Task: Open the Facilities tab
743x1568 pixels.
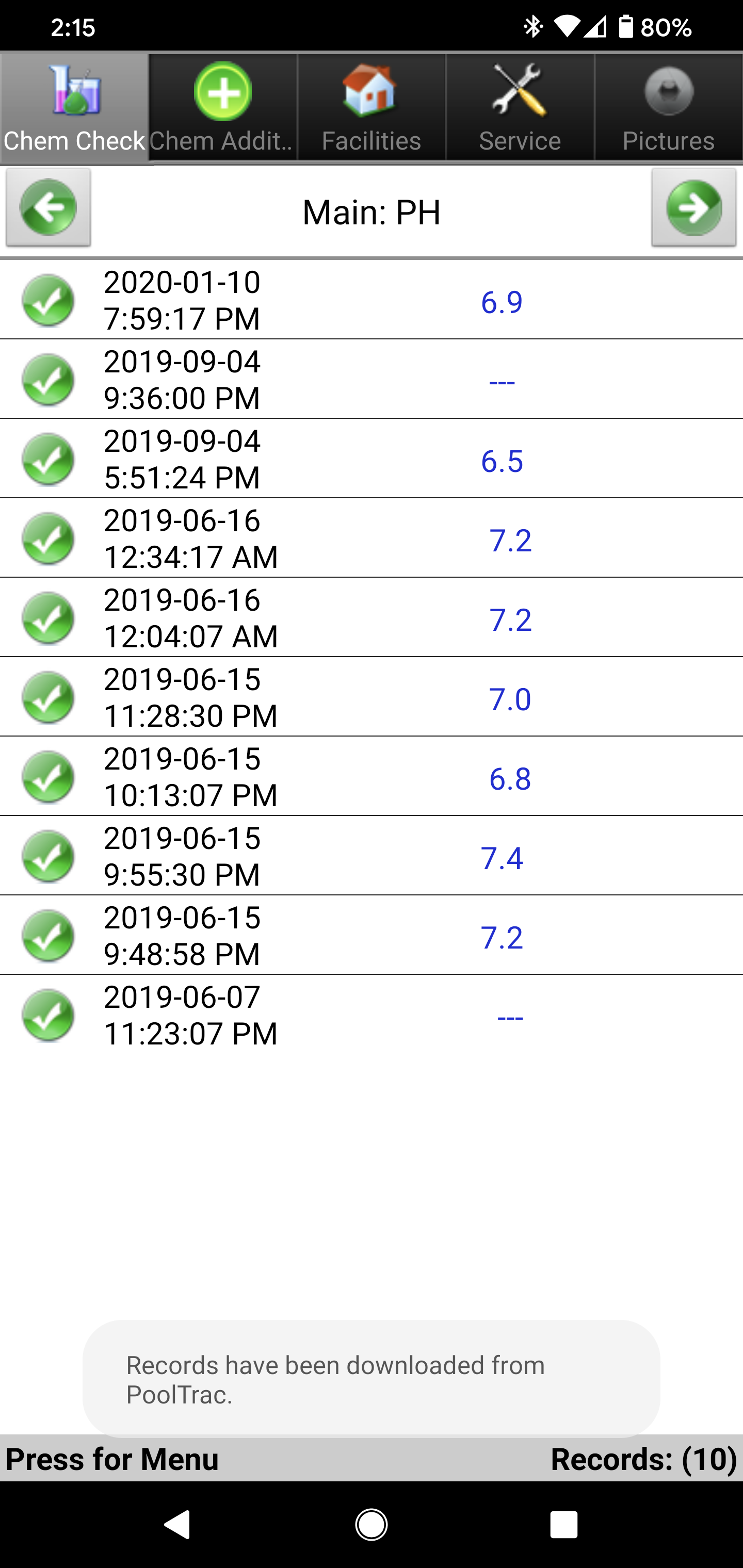Action: pyautogui.click(x=372, y=107)
